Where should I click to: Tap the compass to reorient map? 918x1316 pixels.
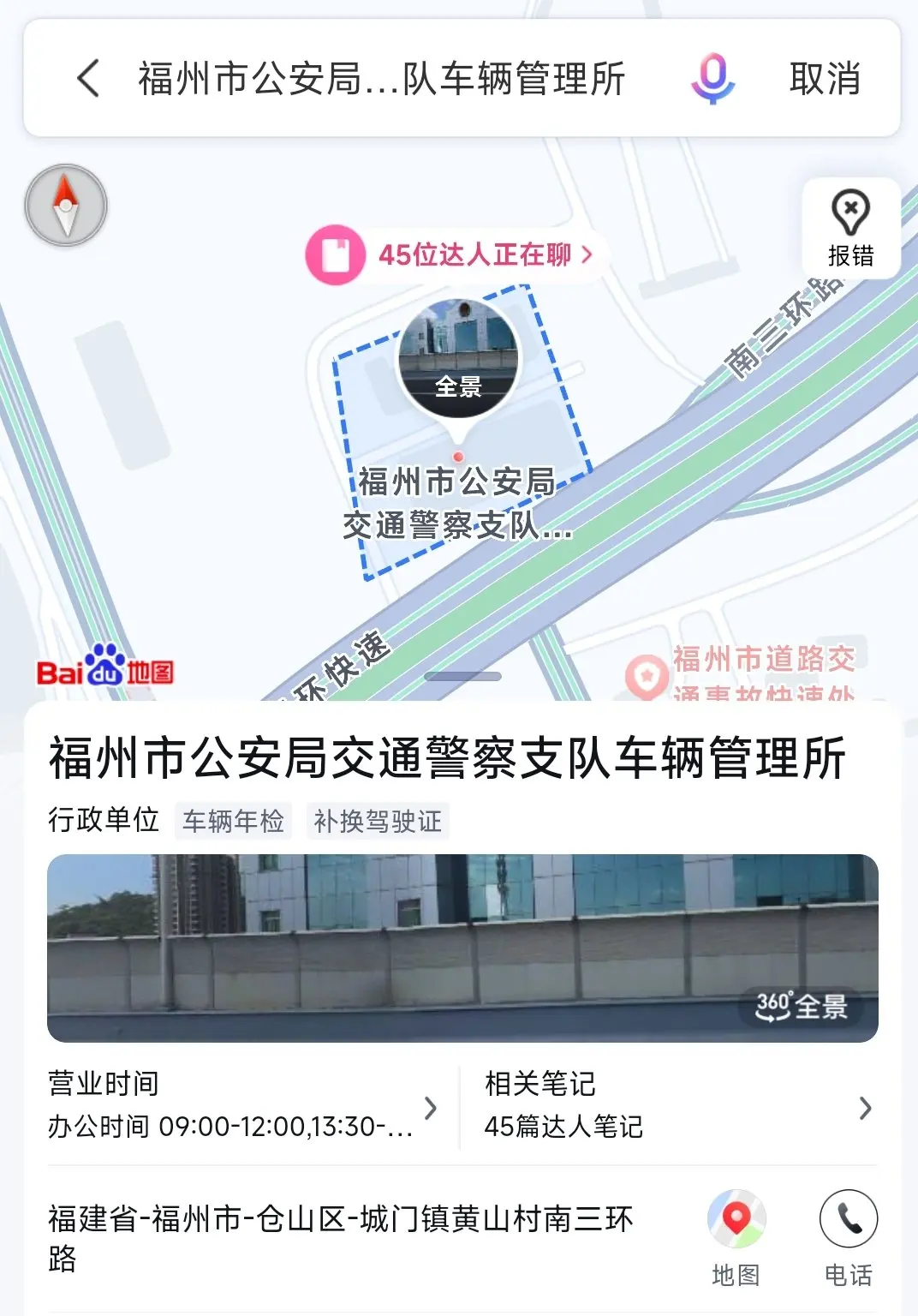pyautogui.click(x=66, y=206)
